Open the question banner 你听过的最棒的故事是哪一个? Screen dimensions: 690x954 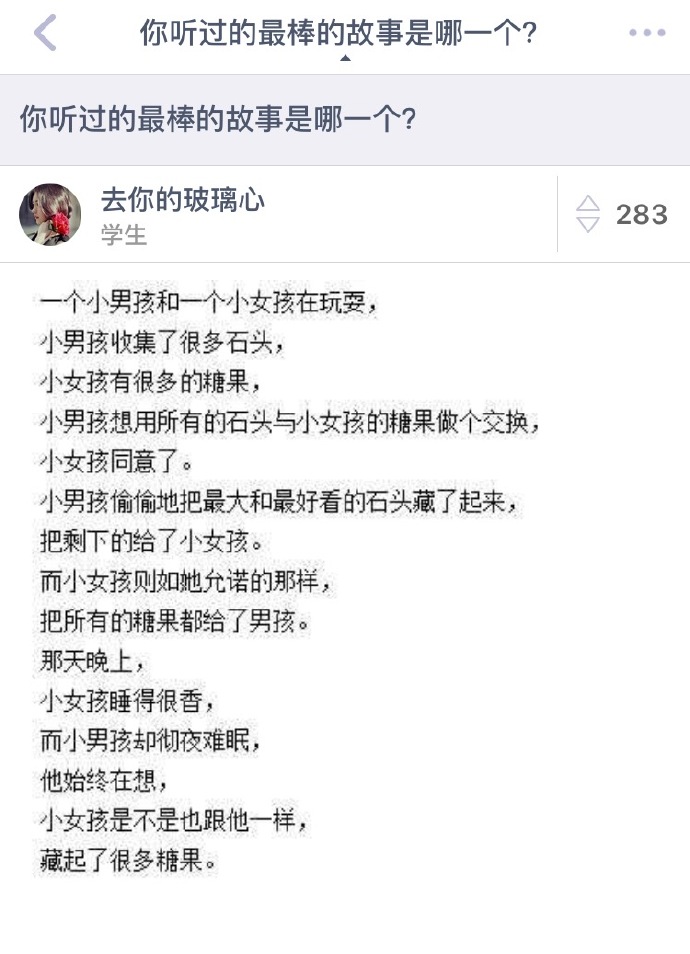[x=218, y=120]
